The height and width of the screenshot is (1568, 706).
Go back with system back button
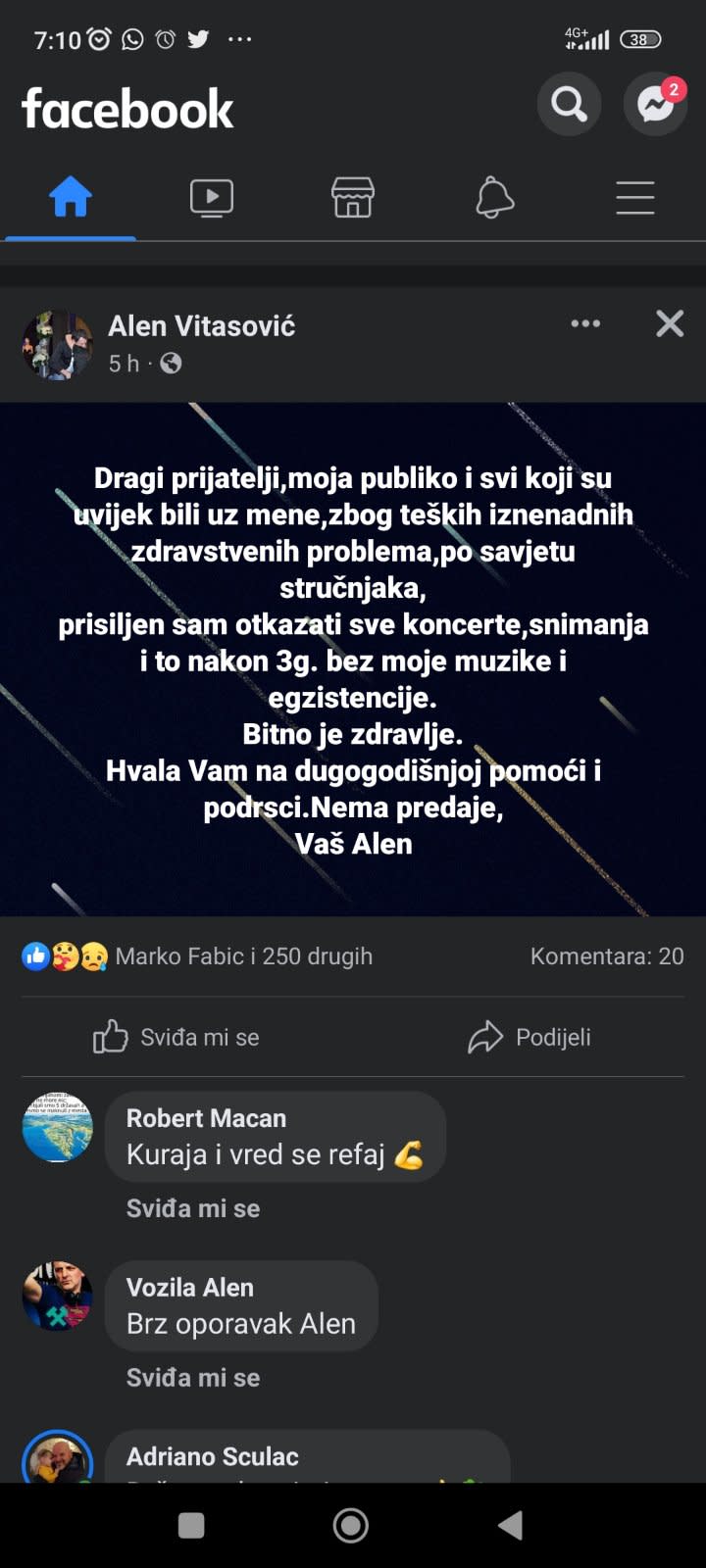point(510,1525)
